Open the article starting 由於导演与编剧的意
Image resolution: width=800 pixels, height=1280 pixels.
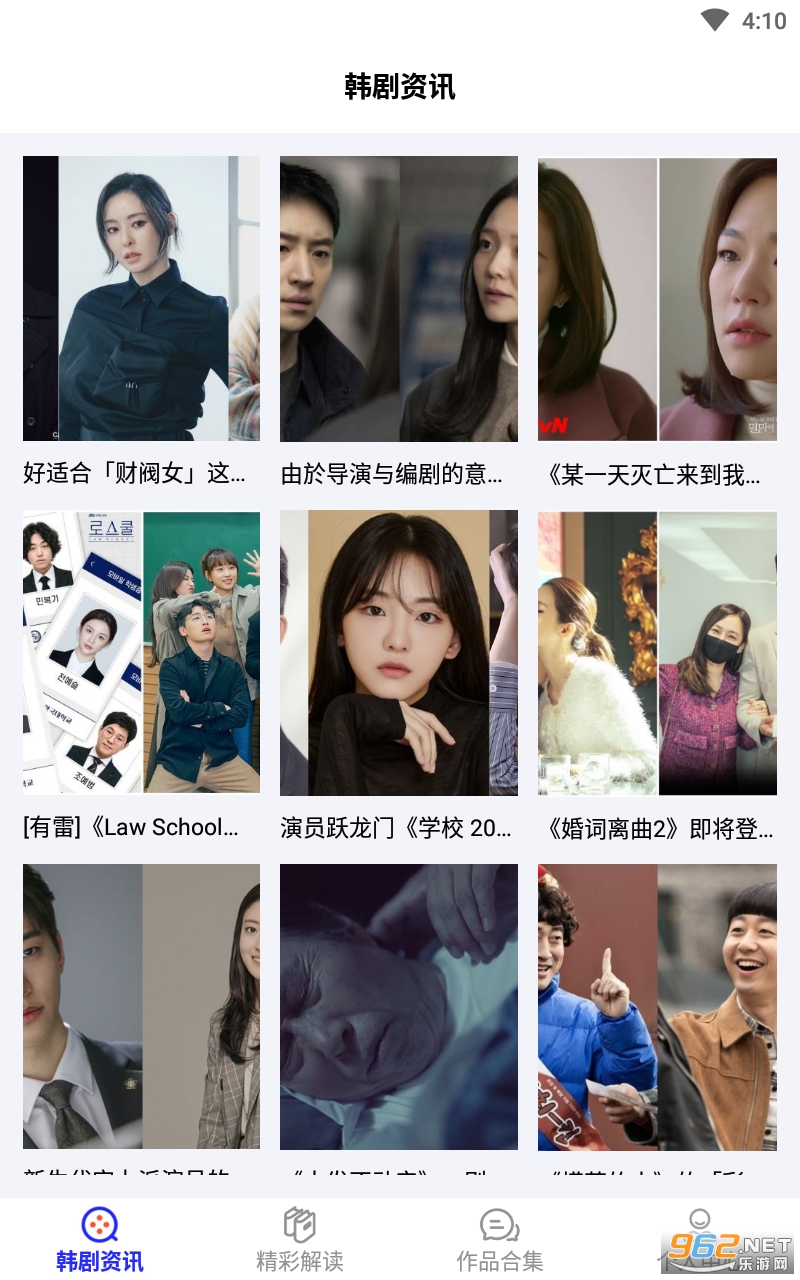pyautogui.click(x=399, y=322)
